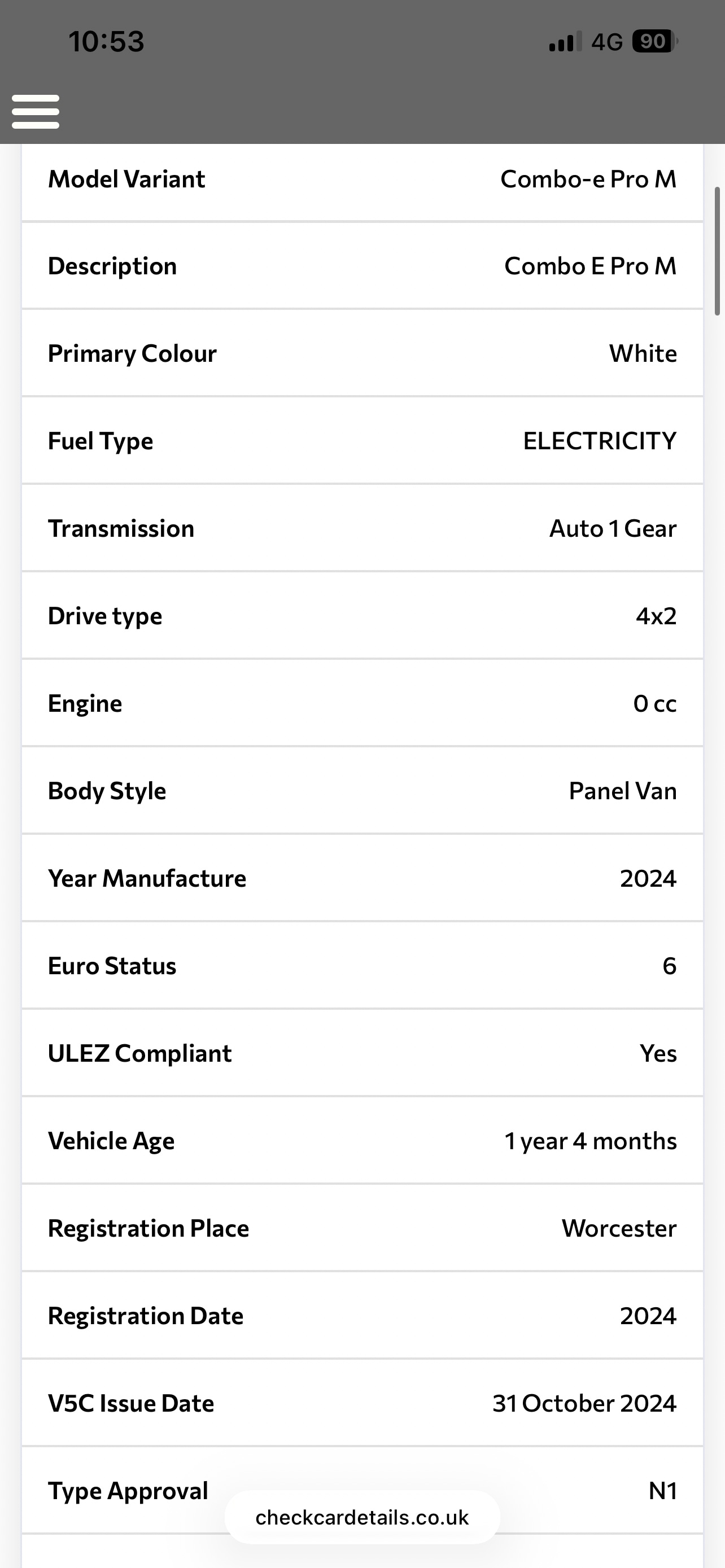Tap the battery level indicator
The image size is (725, 1568).
(652, 41)
